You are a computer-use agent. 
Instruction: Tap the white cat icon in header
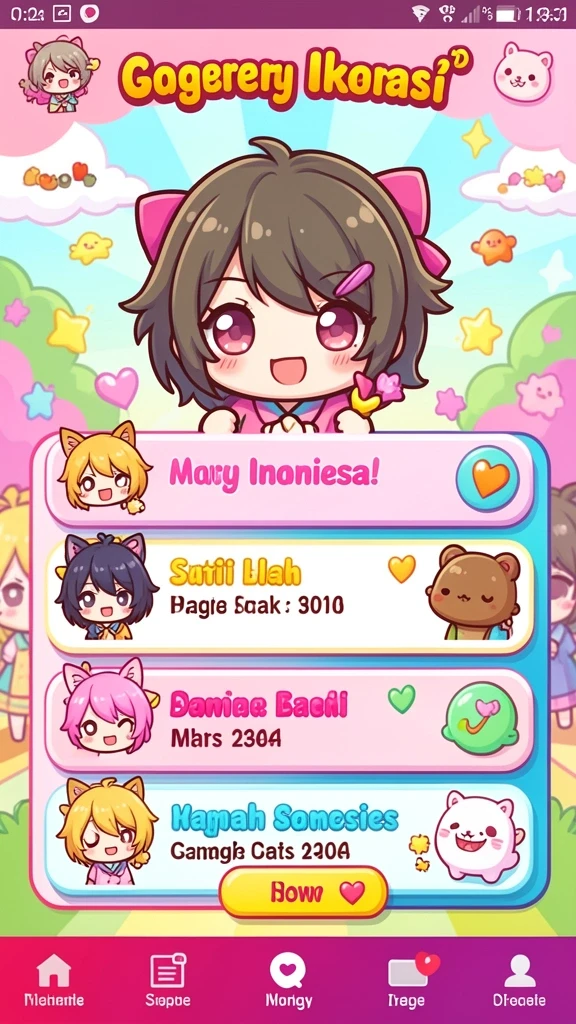pos(523,72)
